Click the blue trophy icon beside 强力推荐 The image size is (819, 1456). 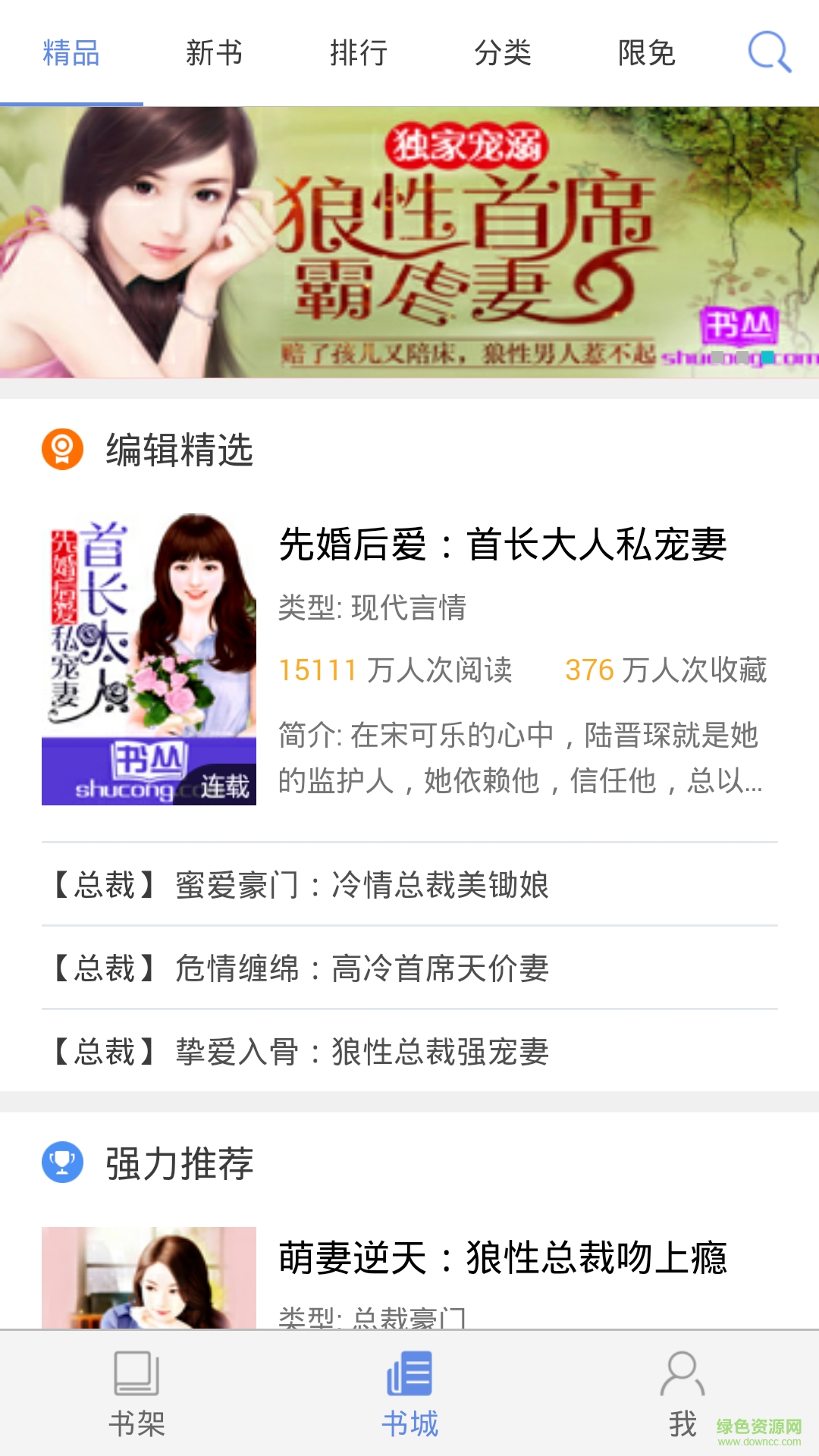coord(61,1162)
